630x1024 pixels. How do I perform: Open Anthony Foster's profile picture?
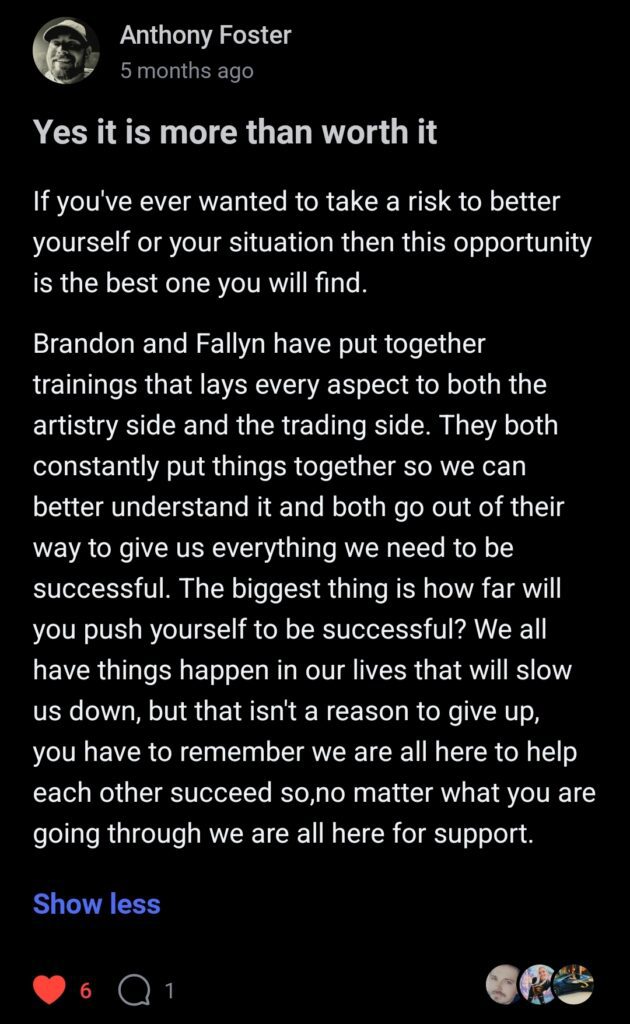click(x=66, y=51)
